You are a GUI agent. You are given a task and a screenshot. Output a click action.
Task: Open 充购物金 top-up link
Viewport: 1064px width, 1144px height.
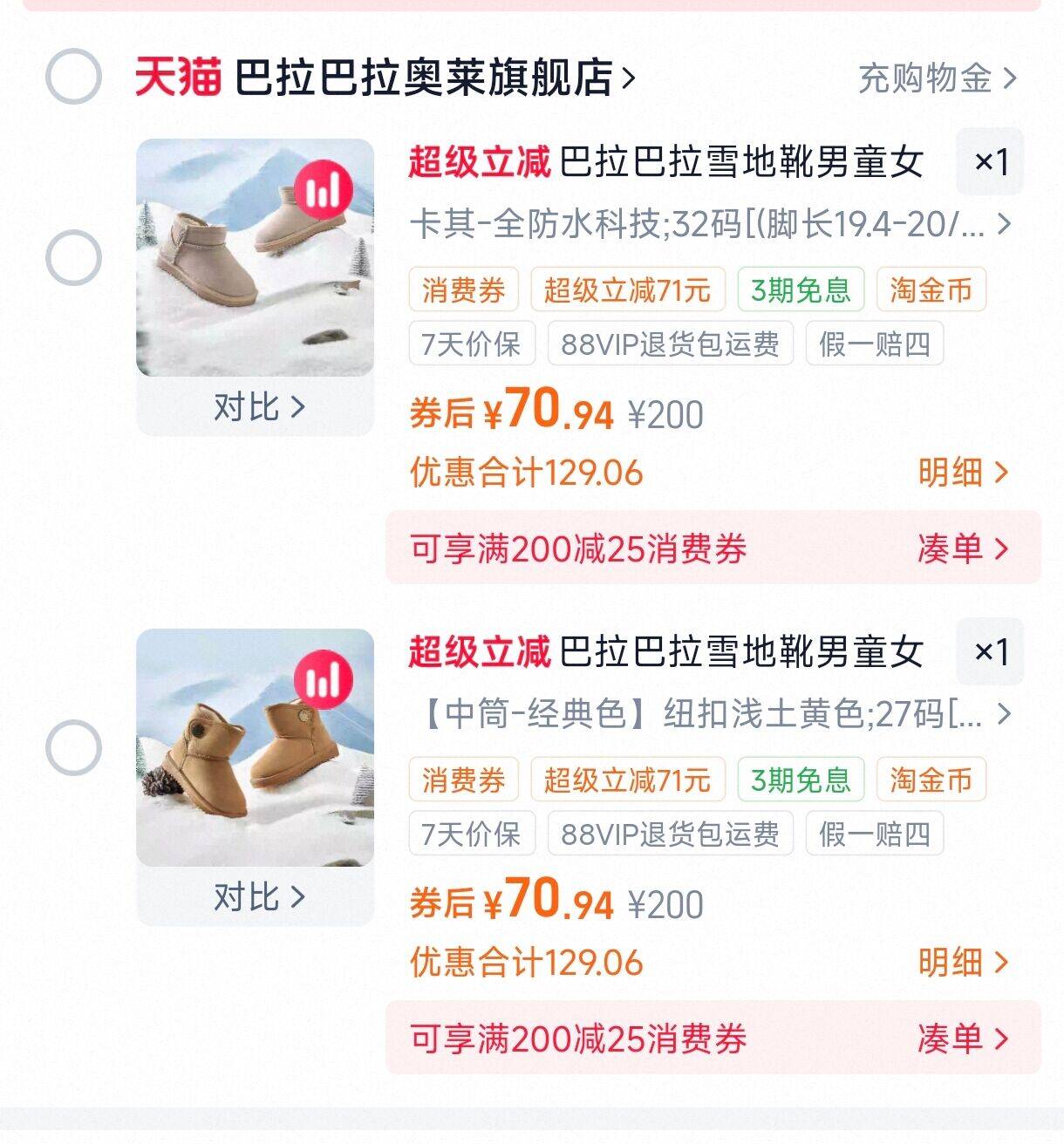[x=938, y=78]
